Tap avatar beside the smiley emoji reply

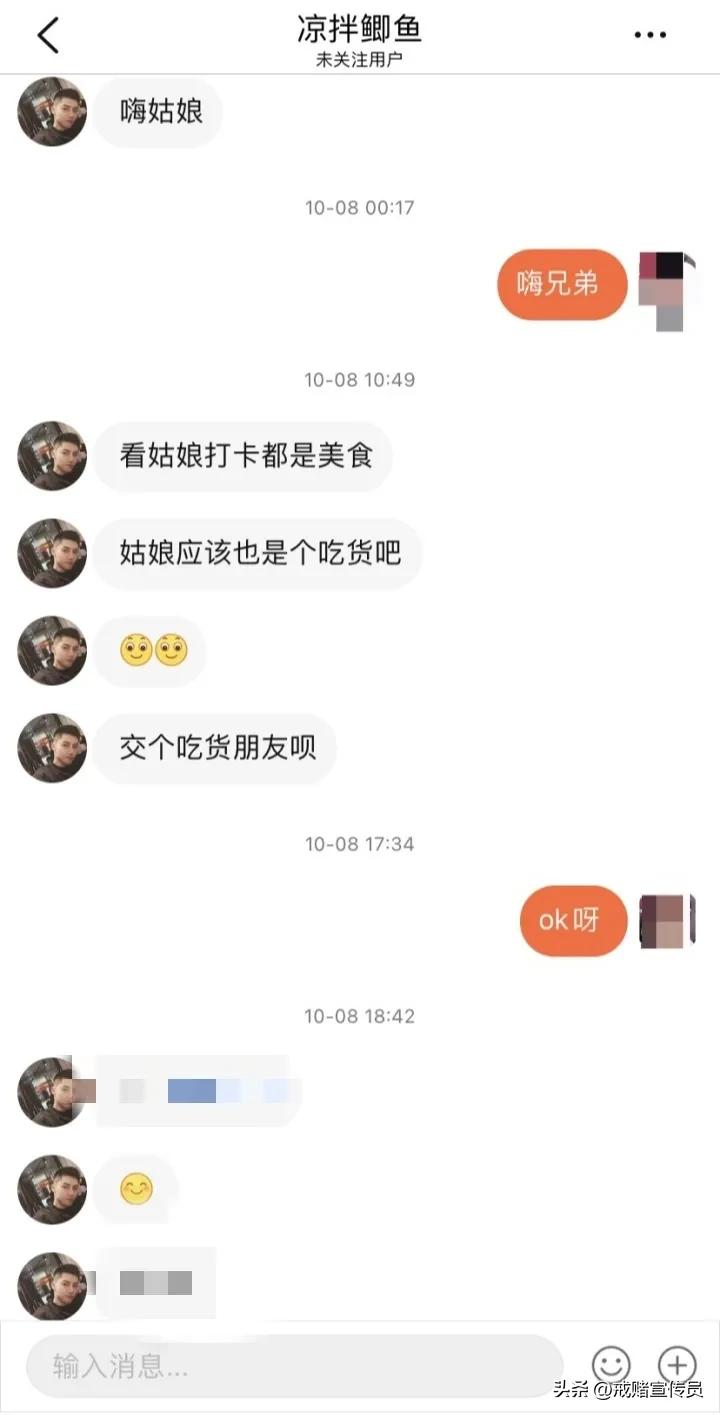tap(51, 1189)
